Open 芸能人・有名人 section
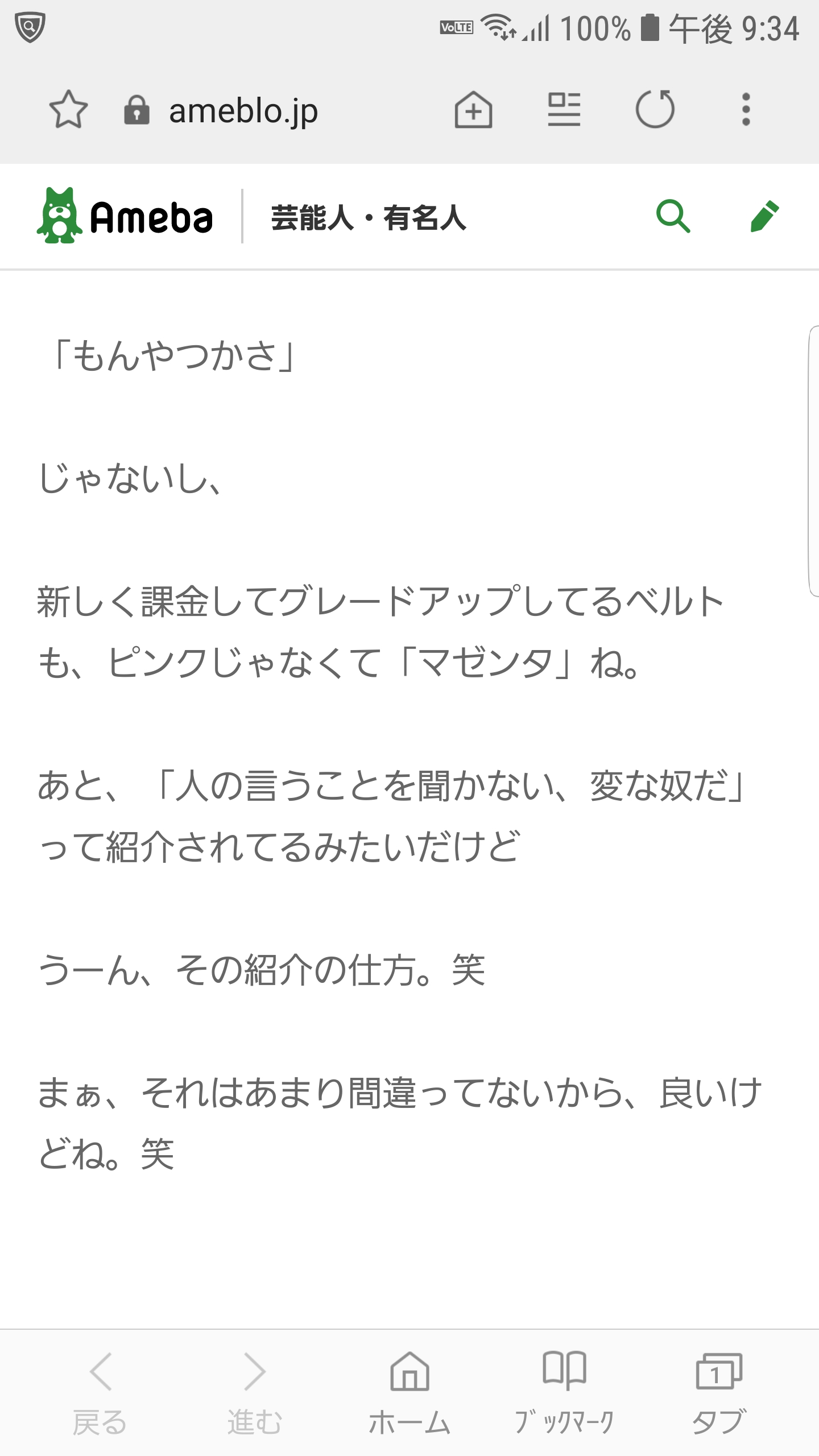819x1456 pixels. (369, 218)
